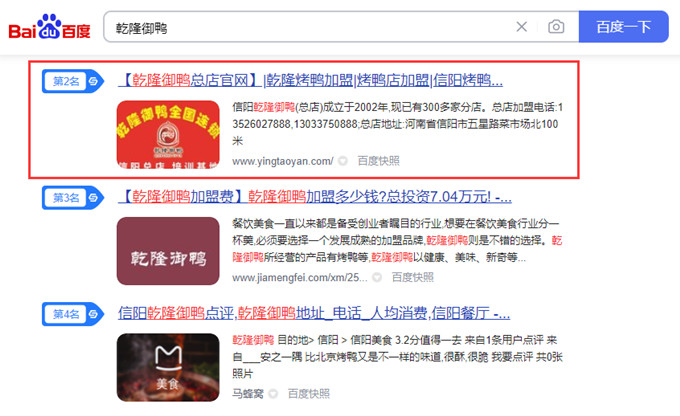Open the Baidu logo homepage
Image resolution: width=680 pixels, height=416 pixels.
pos(49,27)
